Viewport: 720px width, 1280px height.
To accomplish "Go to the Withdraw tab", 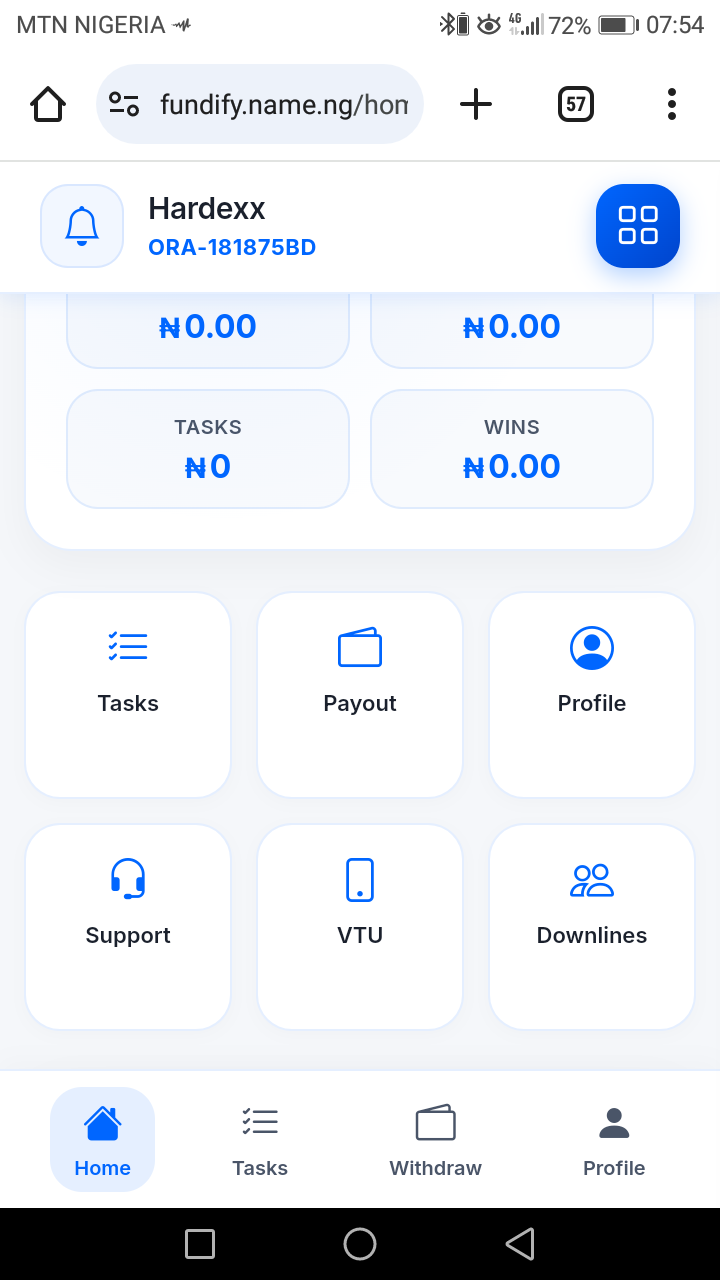I will coord(435,1140).
